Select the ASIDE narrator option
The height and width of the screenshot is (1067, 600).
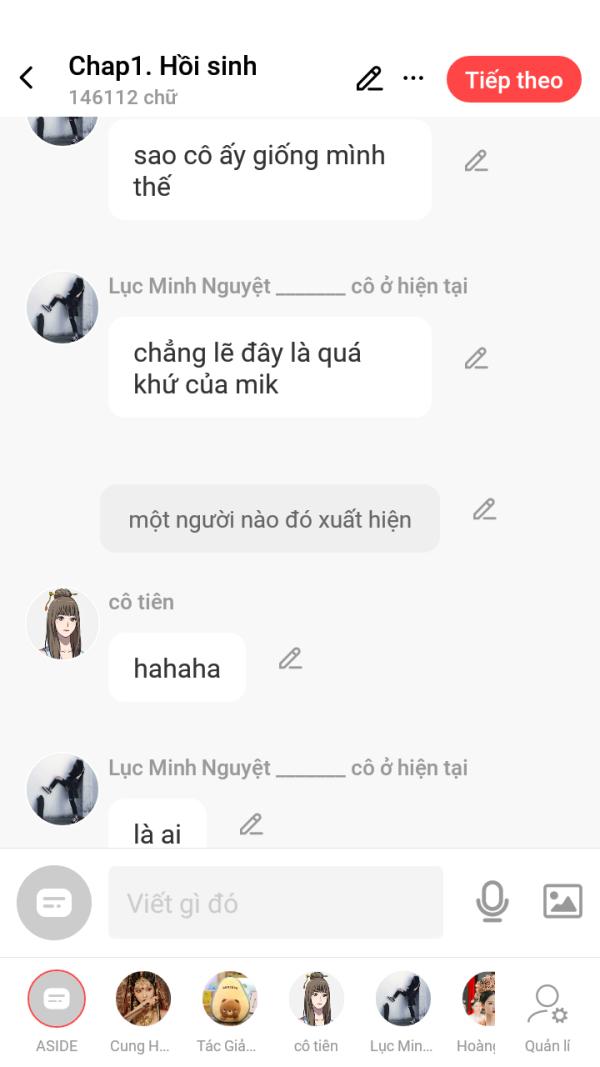click(x=56, y=1012)
